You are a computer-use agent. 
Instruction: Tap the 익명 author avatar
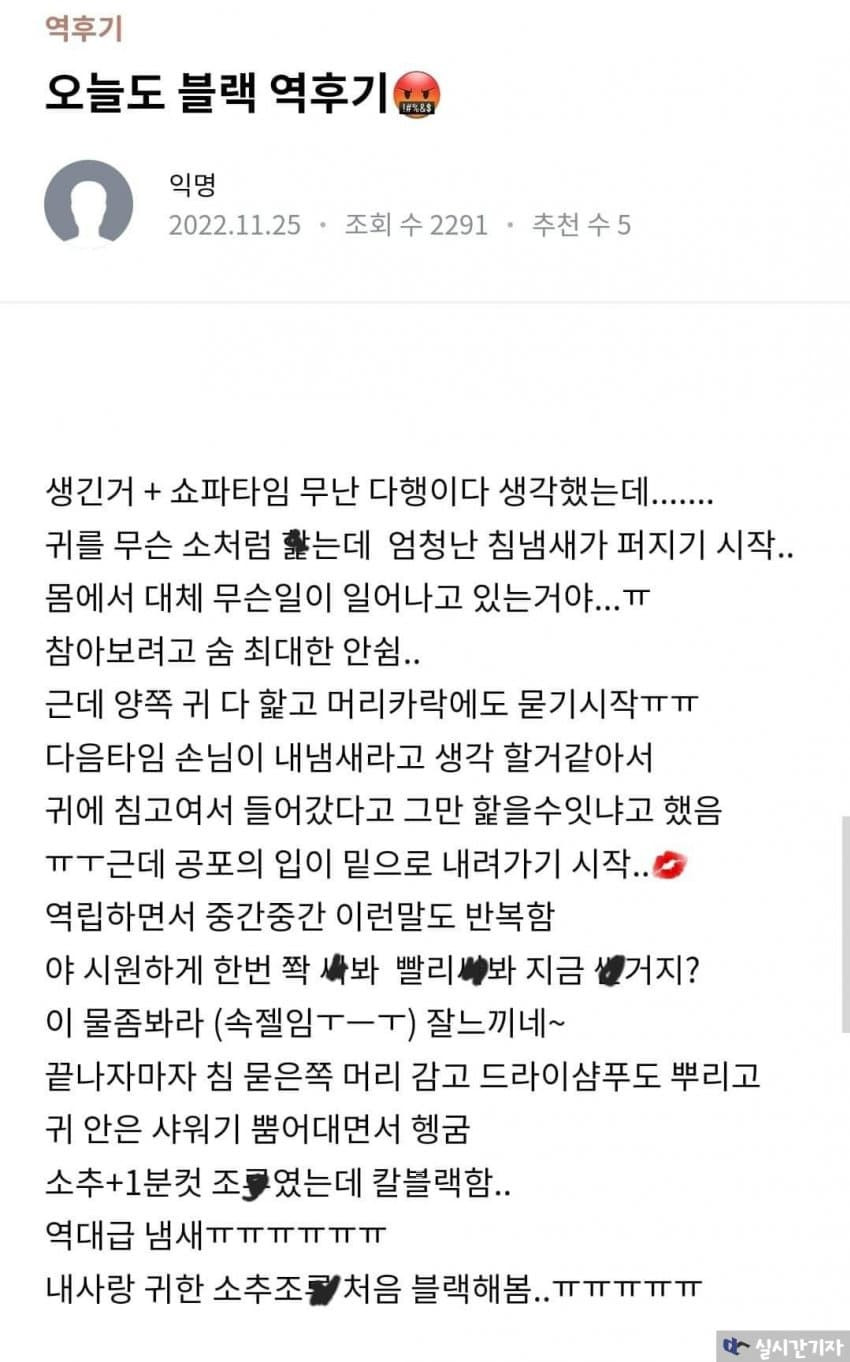(89, 204)
